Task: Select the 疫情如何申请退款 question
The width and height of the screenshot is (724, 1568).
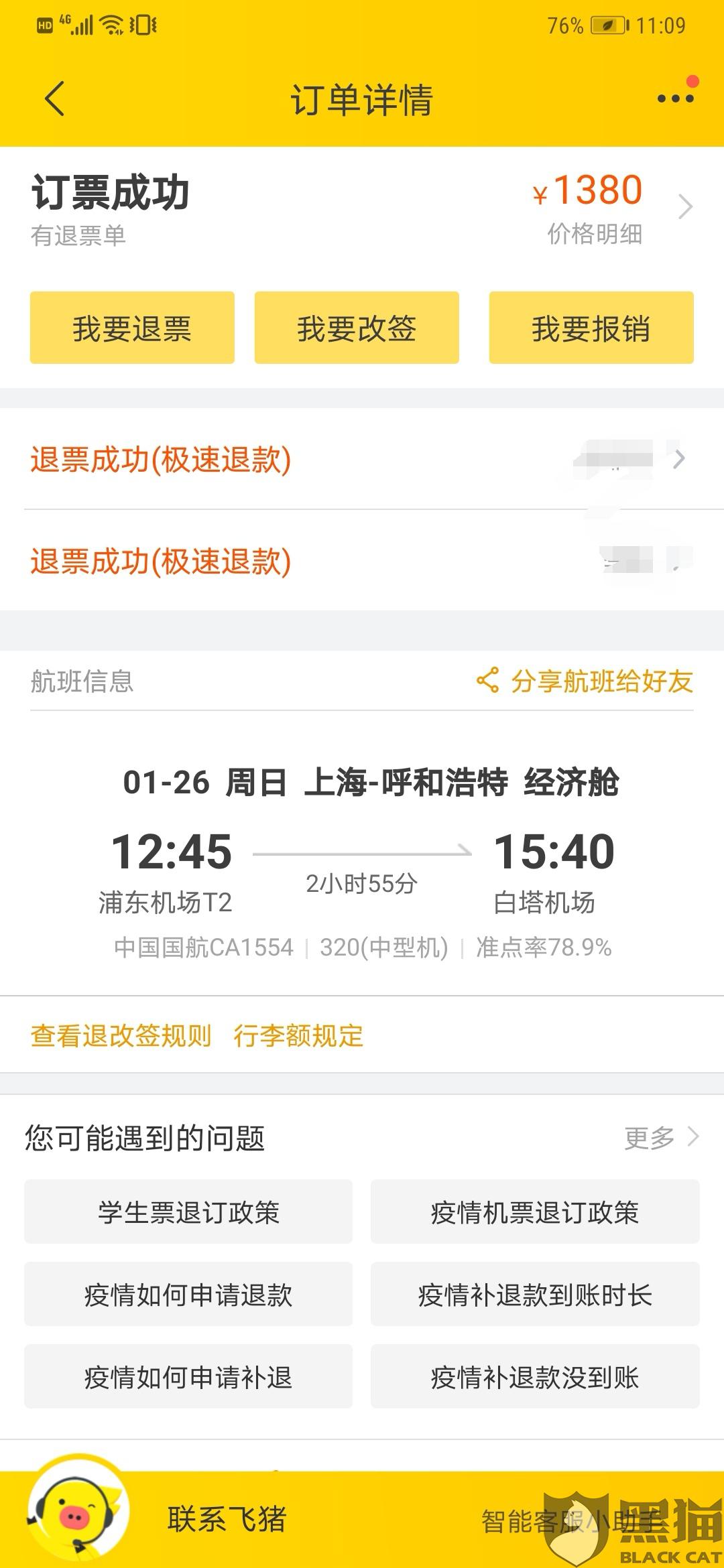Action: [x=188, y=1295]
